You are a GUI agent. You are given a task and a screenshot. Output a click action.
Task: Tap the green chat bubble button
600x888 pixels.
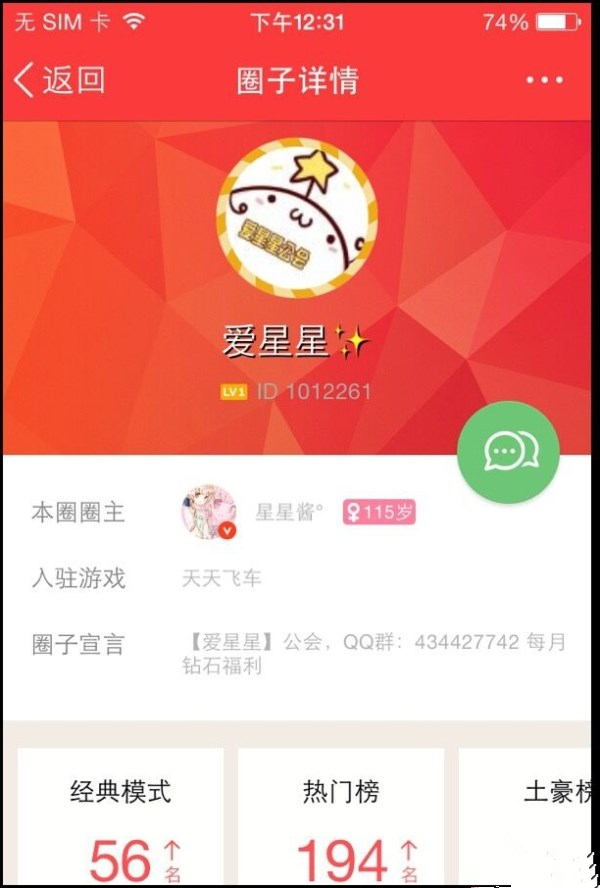coord(510,452)
